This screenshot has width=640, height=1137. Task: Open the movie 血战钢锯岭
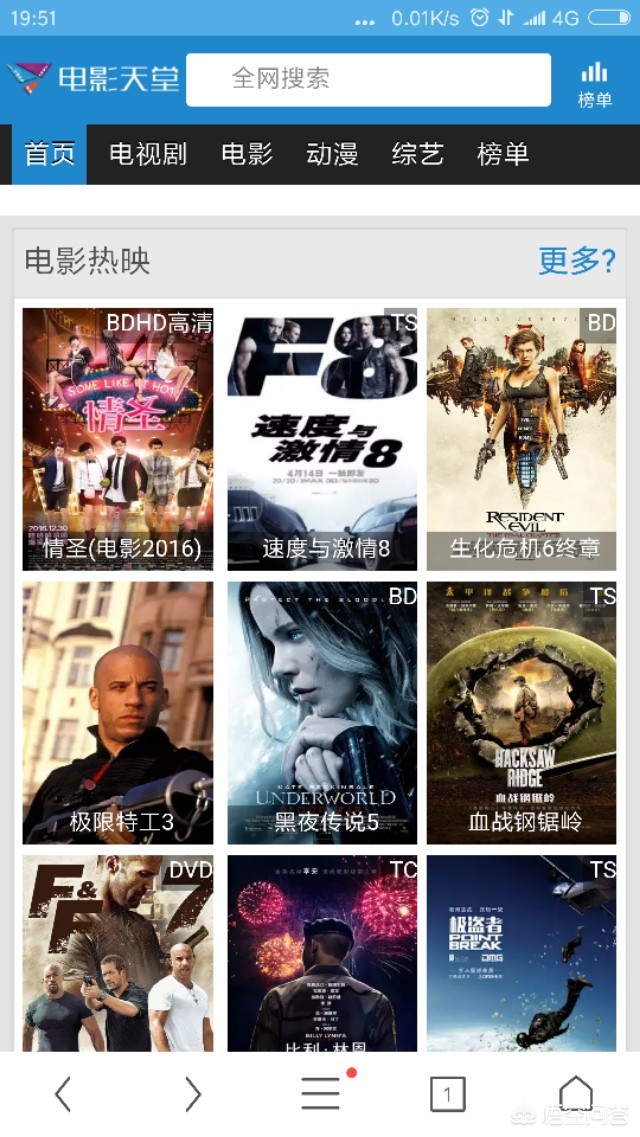[521, 713]
